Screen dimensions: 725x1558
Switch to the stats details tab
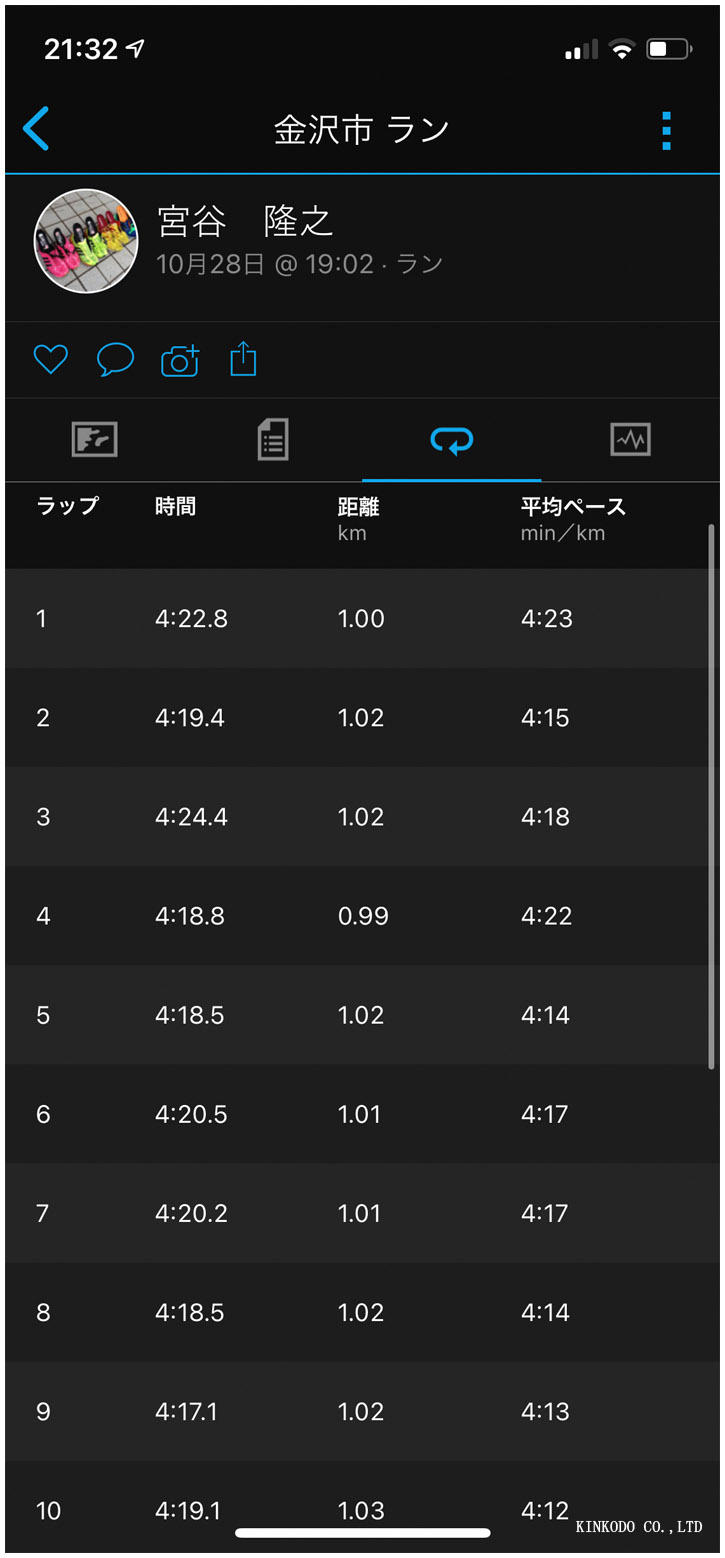pyautogui.click(x=273, y=440)
